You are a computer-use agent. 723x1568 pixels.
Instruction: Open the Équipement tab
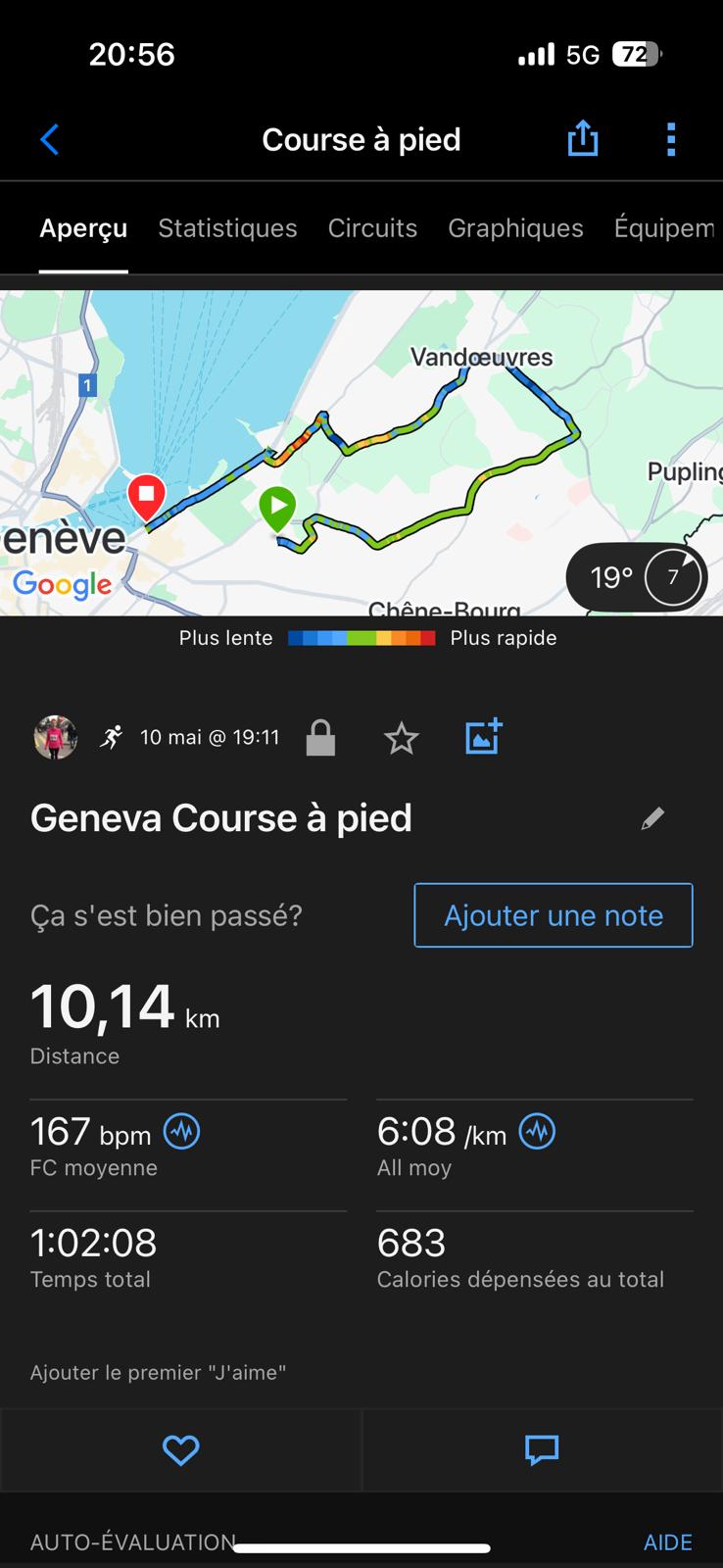pos(666,228)
